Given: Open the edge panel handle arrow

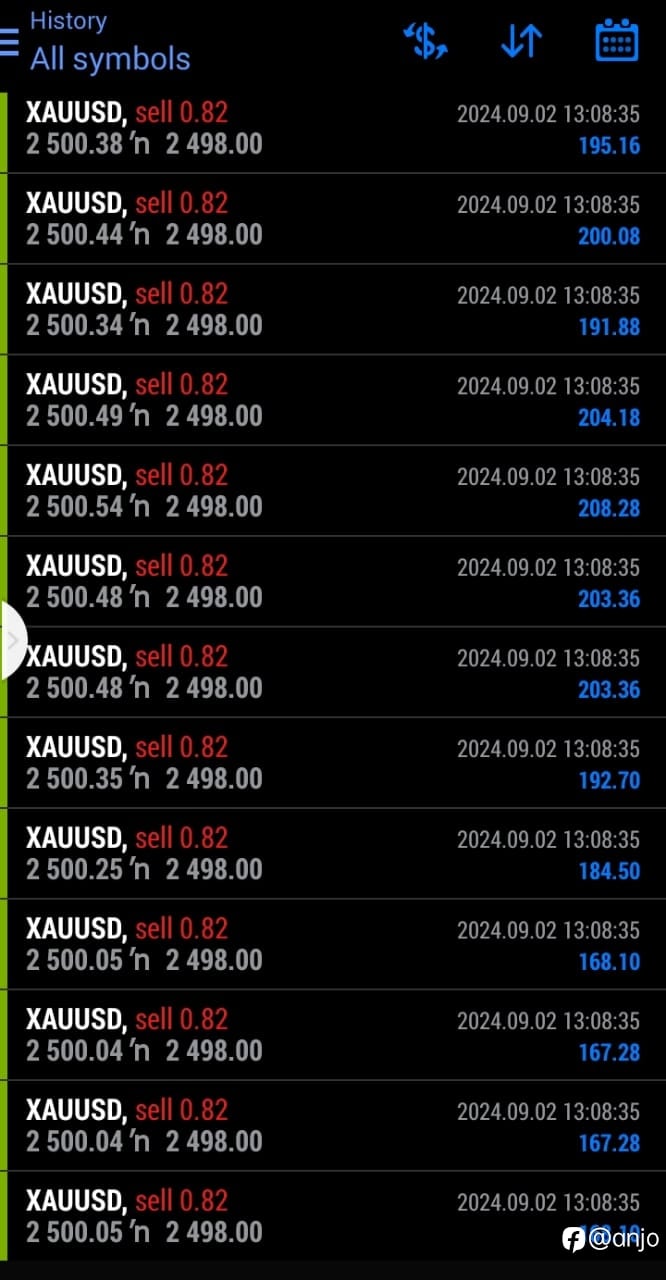Looking at the screenshot, I should (x=13, y=641).
